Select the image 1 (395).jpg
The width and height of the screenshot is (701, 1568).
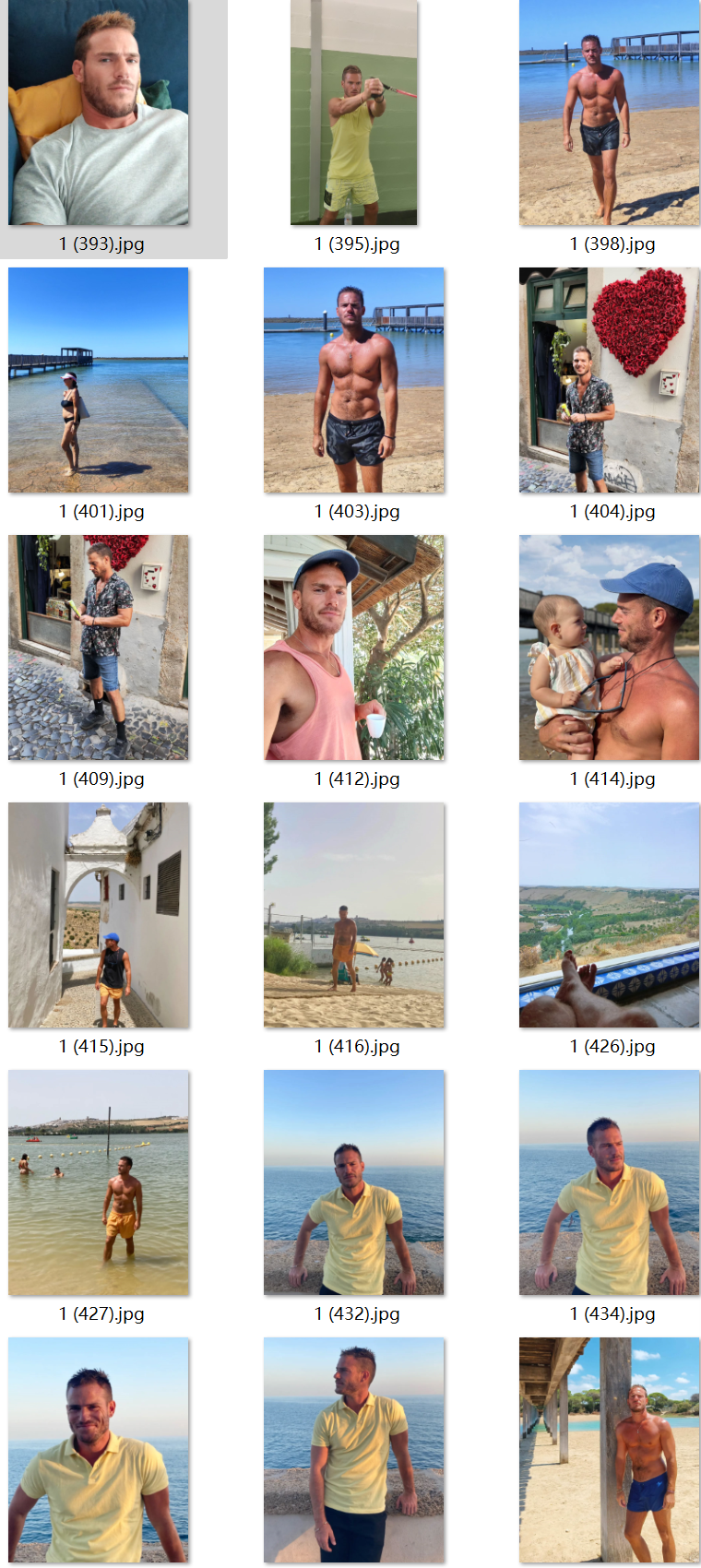(354, 113)
